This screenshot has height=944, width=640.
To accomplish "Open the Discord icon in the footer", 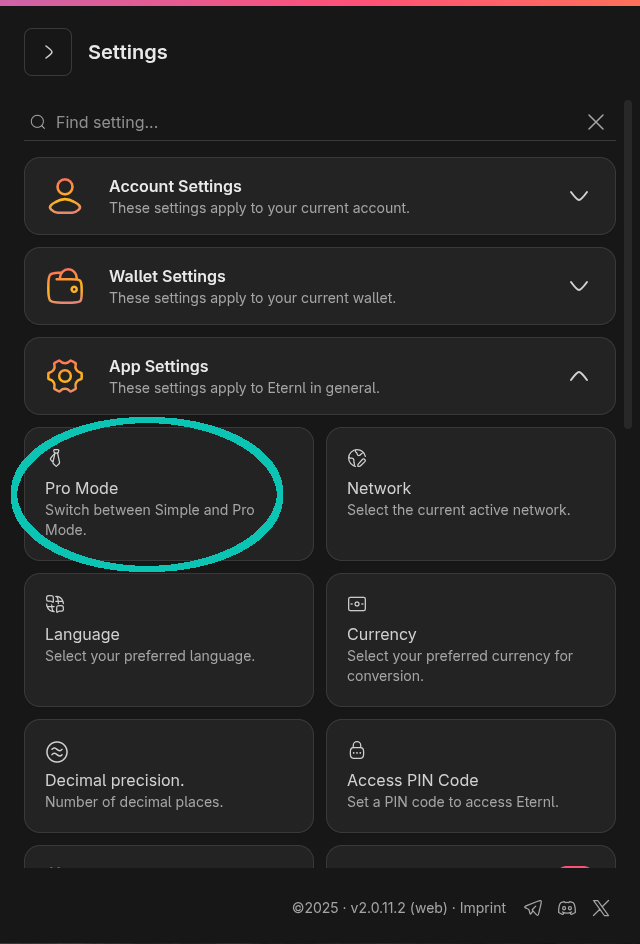I will [567, 908].
